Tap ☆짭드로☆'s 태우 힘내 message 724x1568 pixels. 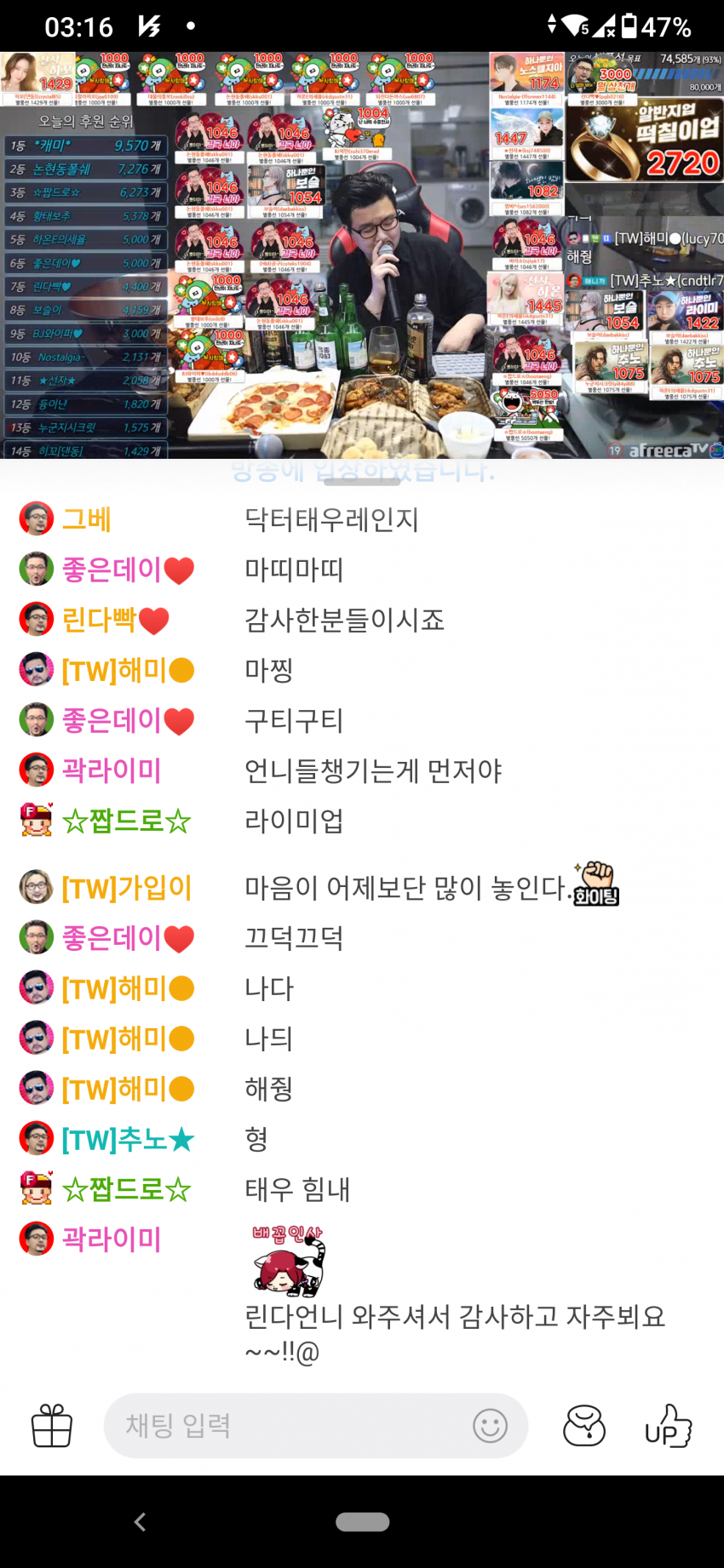pos(297,1189)
